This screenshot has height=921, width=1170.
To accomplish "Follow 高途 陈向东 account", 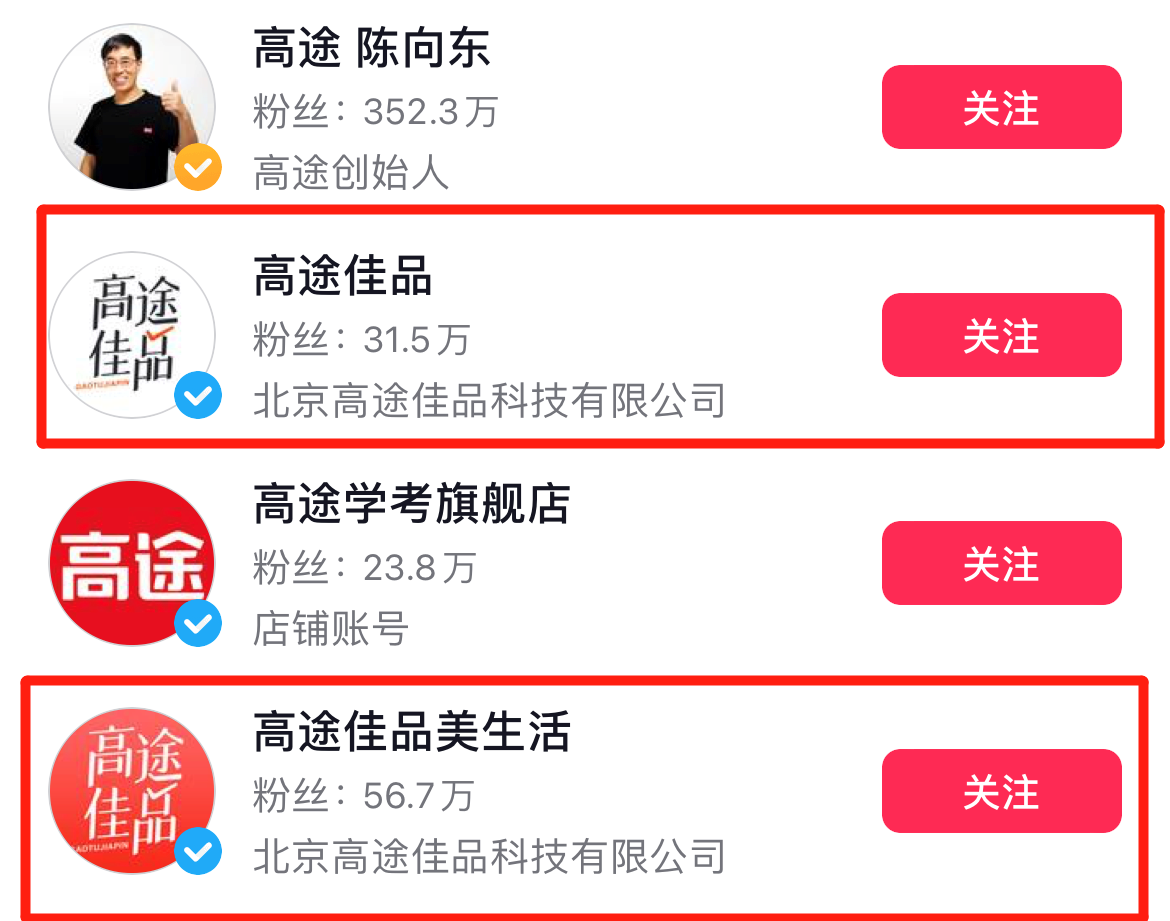I will click(1001, 107).
